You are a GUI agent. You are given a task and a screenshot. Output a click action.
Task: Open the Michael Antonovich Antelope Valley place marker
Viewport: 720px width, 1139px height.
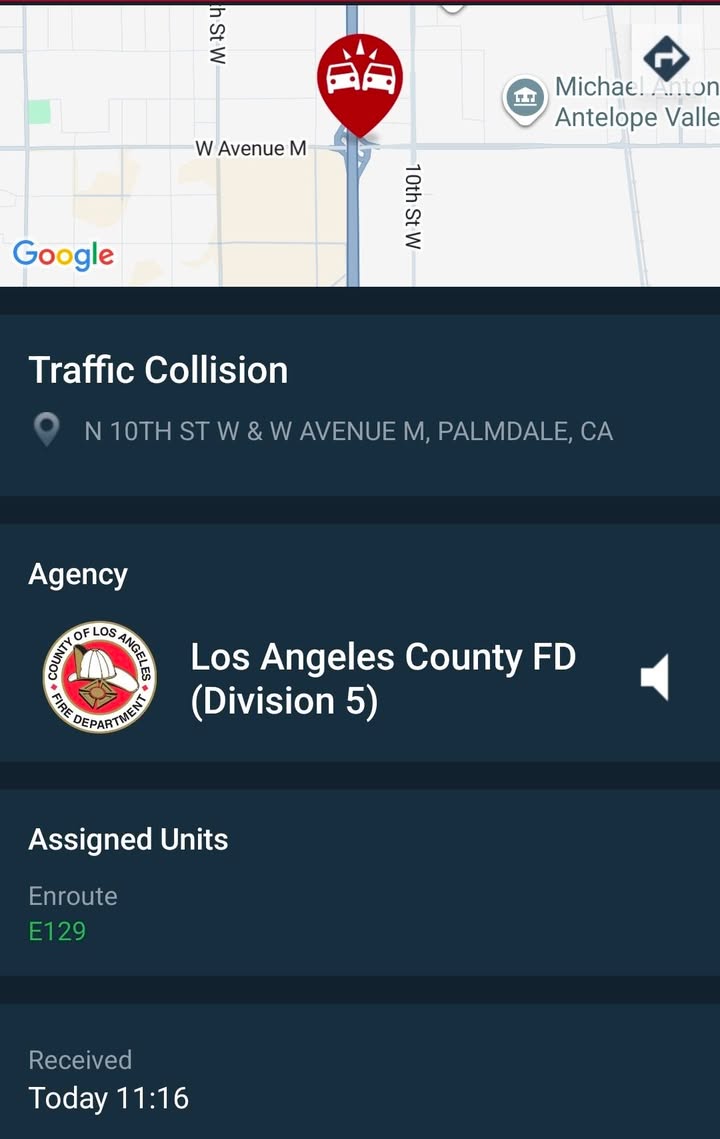point(525,99)
